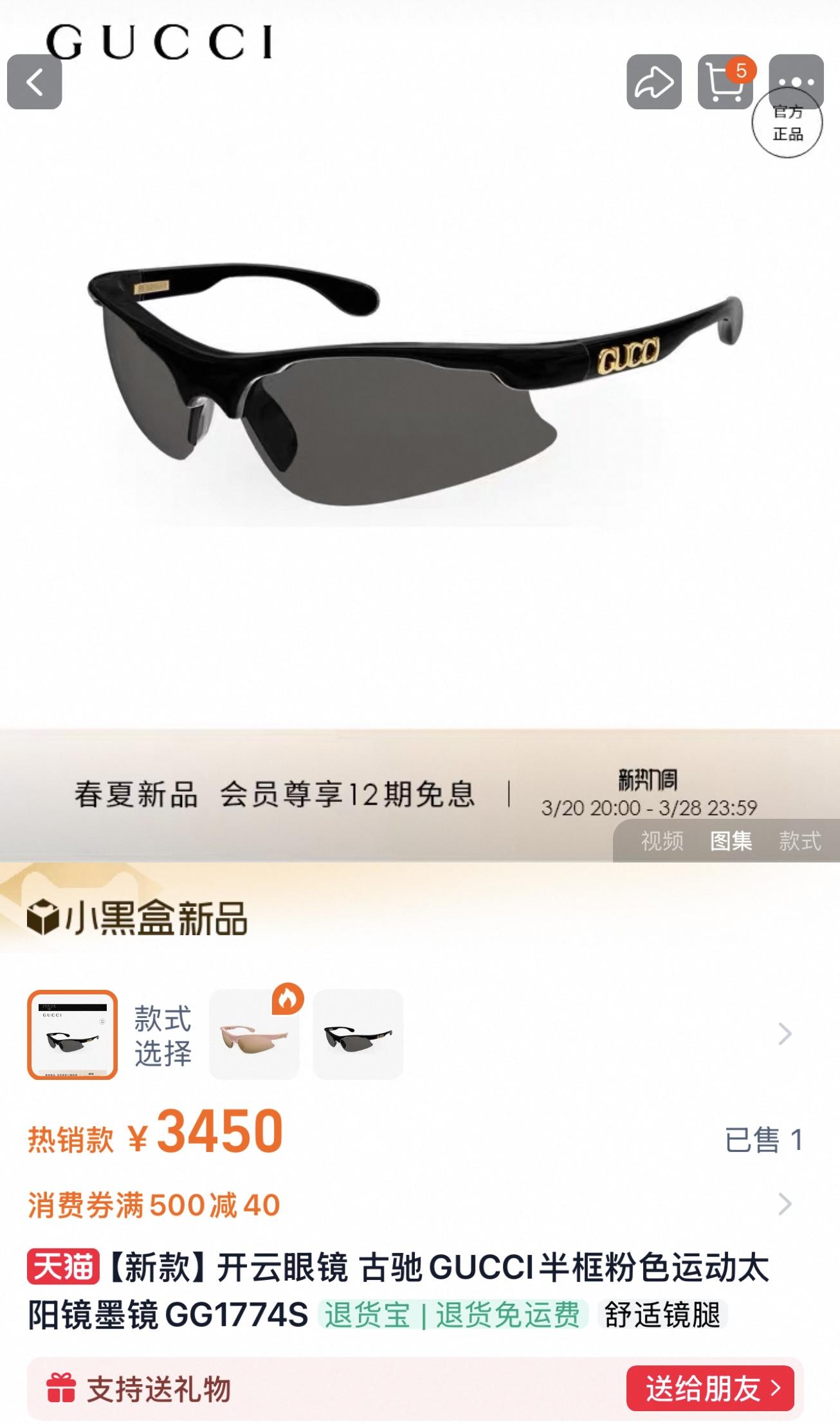Open the main gallery thumbnail

72,1034
